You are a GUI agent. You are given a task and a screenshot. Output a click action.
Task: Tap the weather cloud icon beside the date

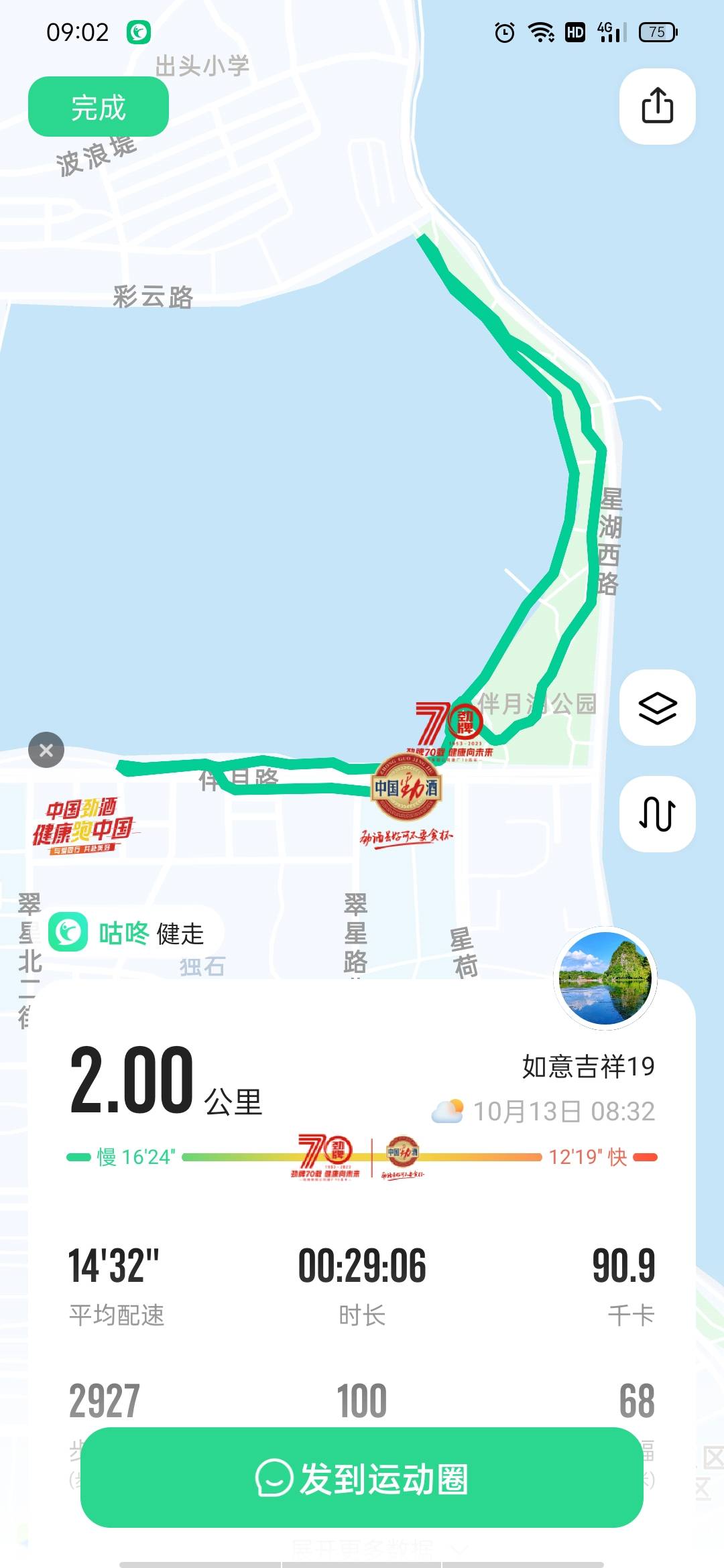[448, 1106]
